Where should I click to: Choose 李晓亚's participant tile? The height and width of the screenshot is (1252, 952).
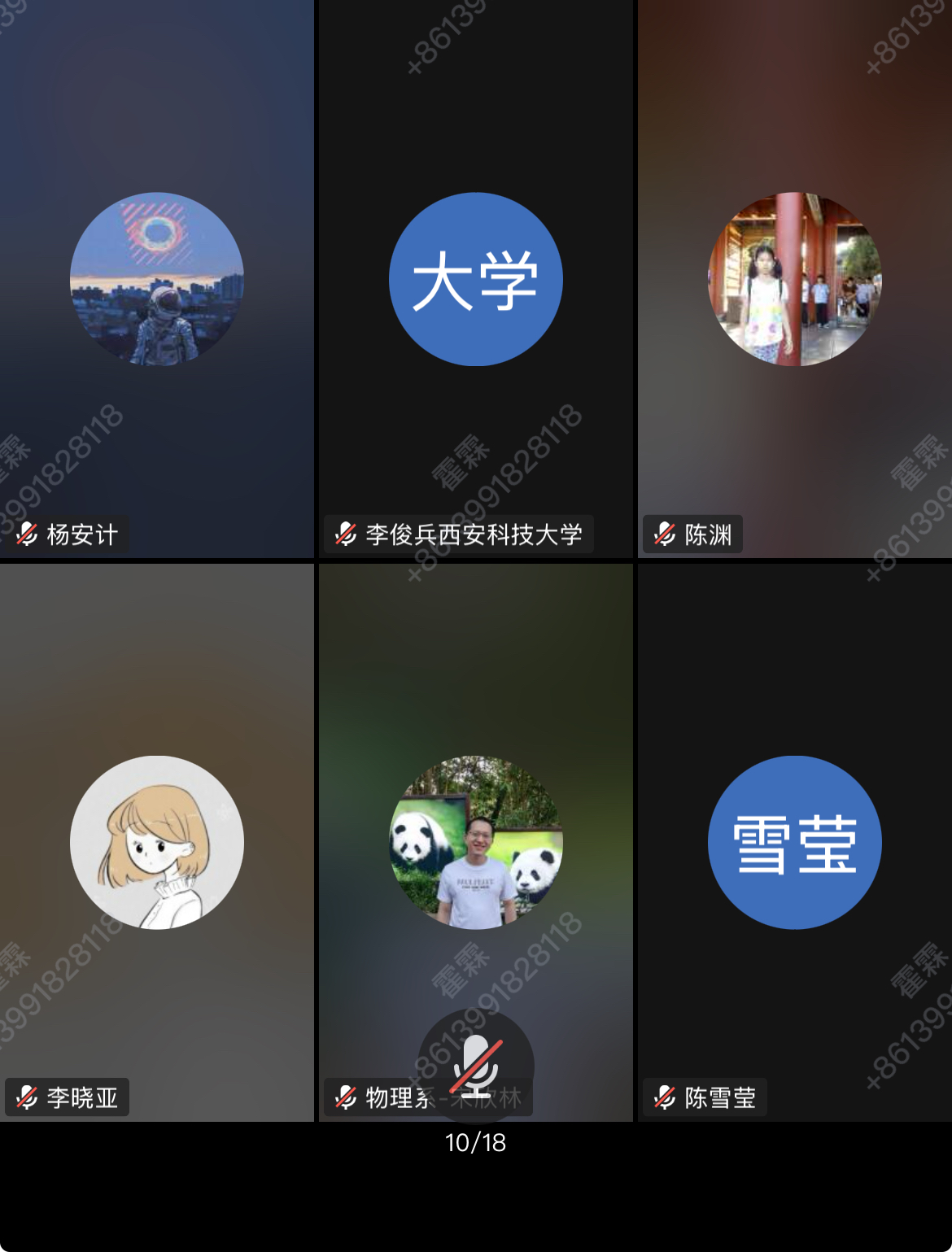pos(156,843)
